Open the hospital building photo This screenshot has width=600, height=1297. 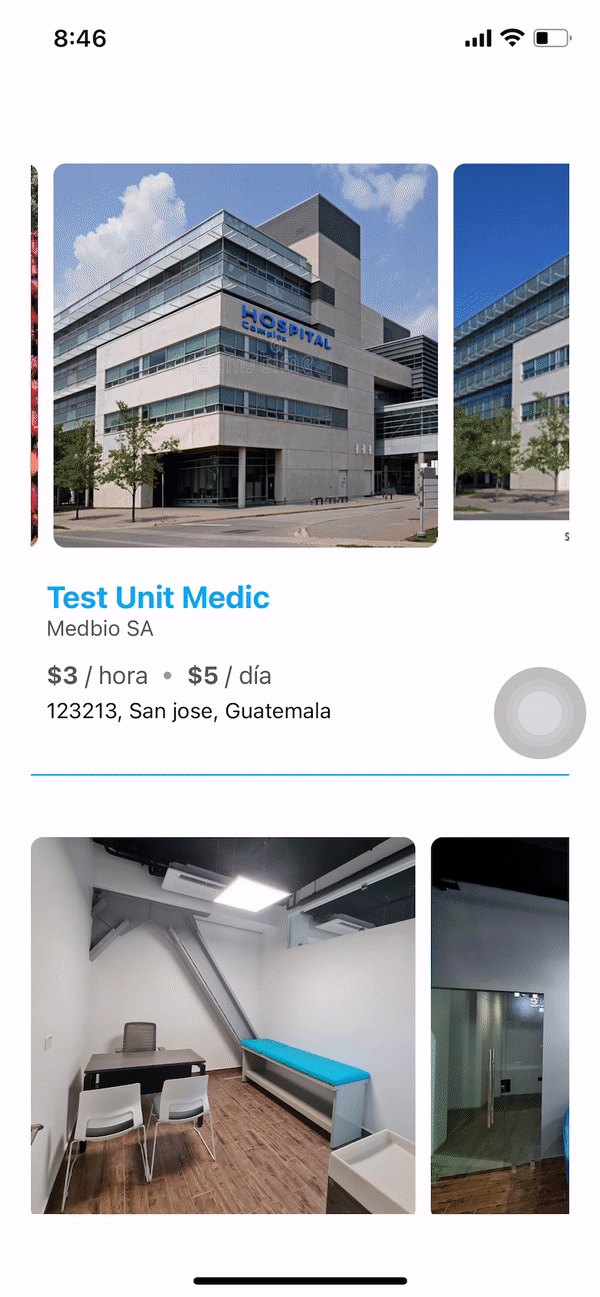coord(245,355)
